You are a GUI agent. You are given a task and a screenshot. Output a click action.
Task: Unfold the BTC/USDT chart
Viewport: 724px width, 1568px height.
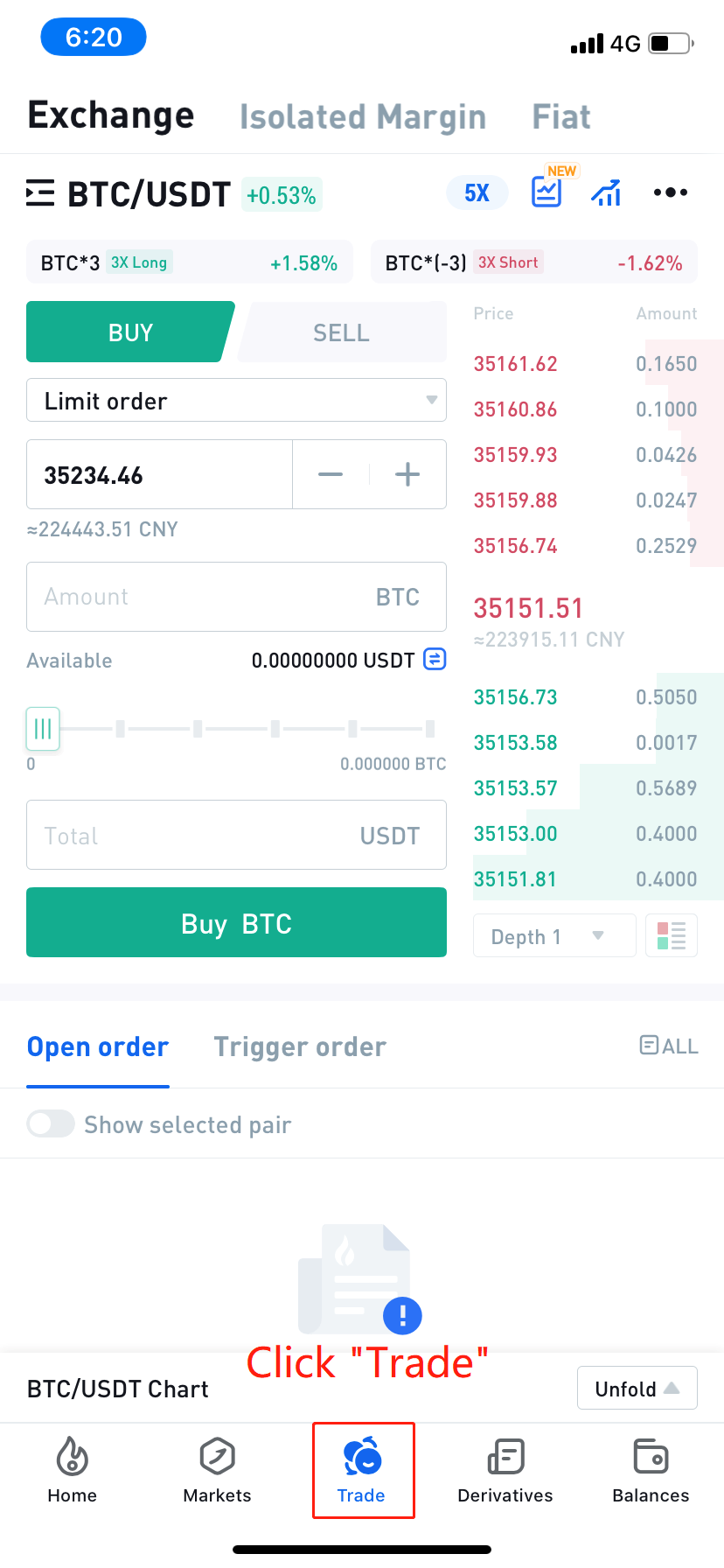(x=637, y=1389)
